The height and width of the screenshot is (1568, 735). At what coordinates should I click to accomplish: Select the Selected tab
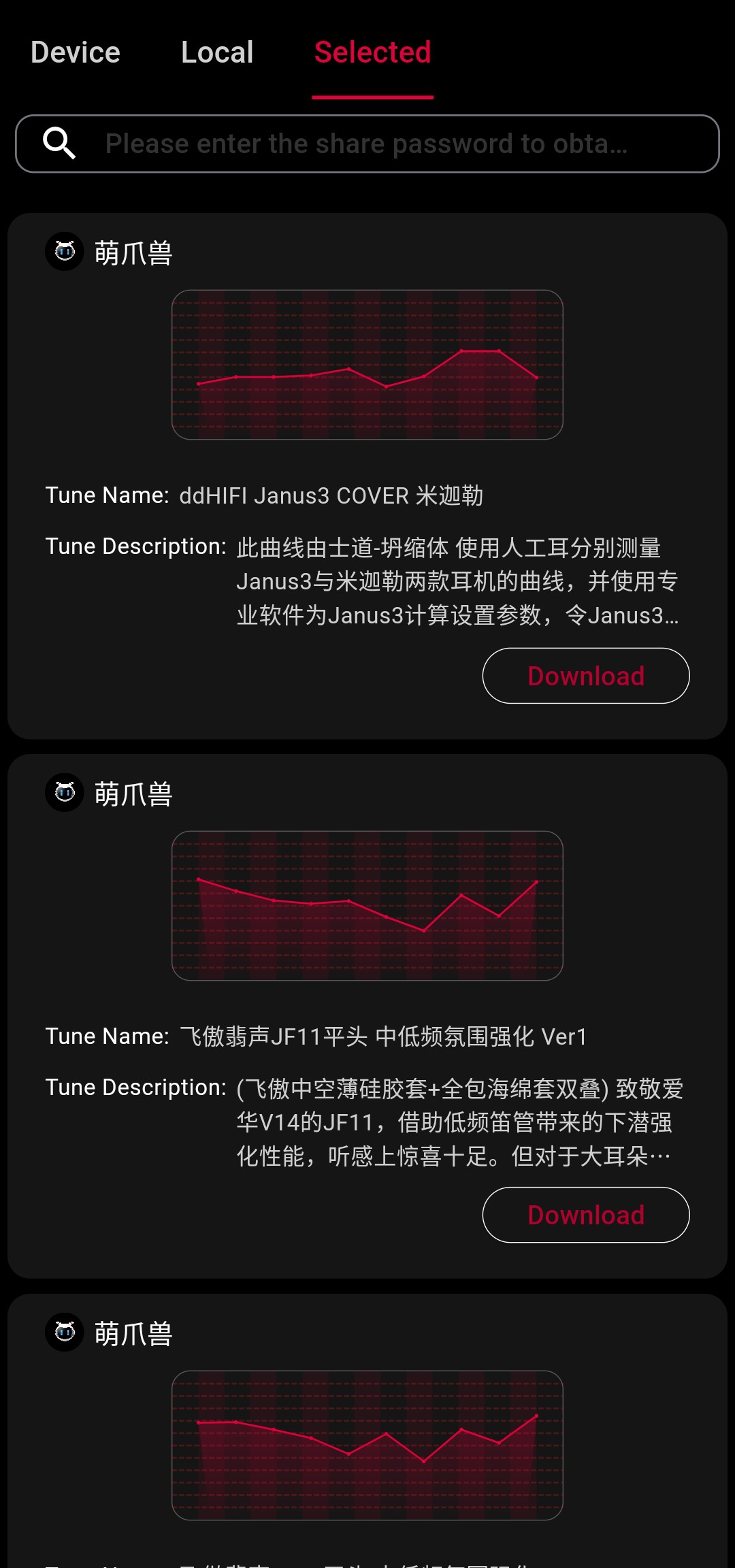(x=372, y=52)
